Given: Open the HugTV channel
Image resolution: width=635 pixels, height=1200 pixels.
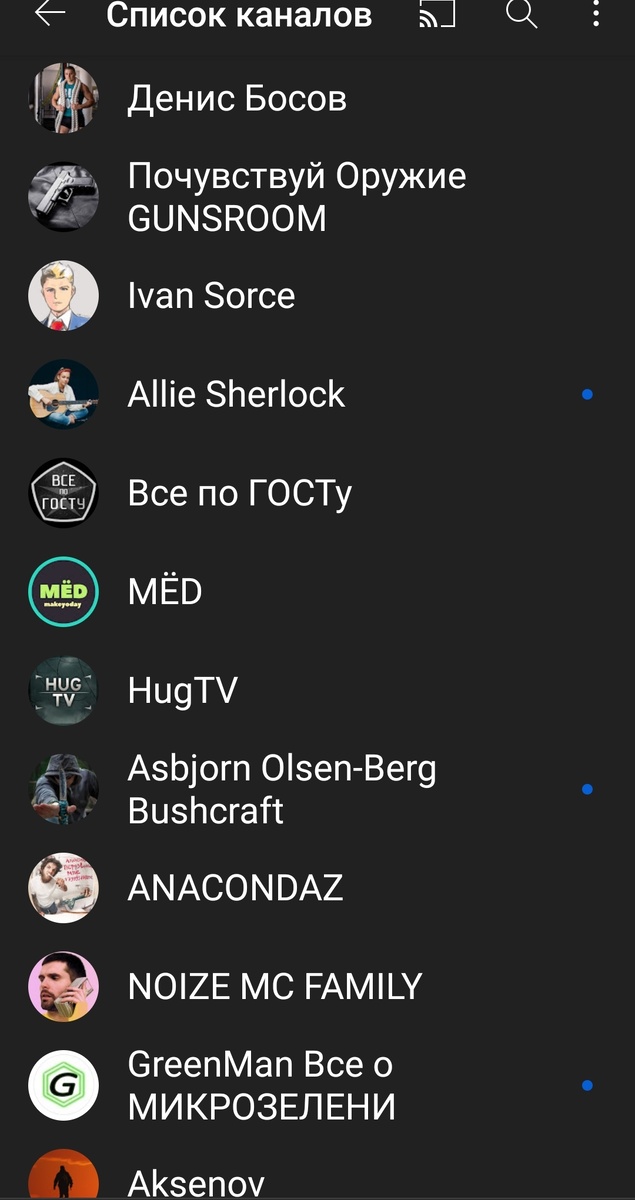Looking at the screenshot, I should [182, 690].
